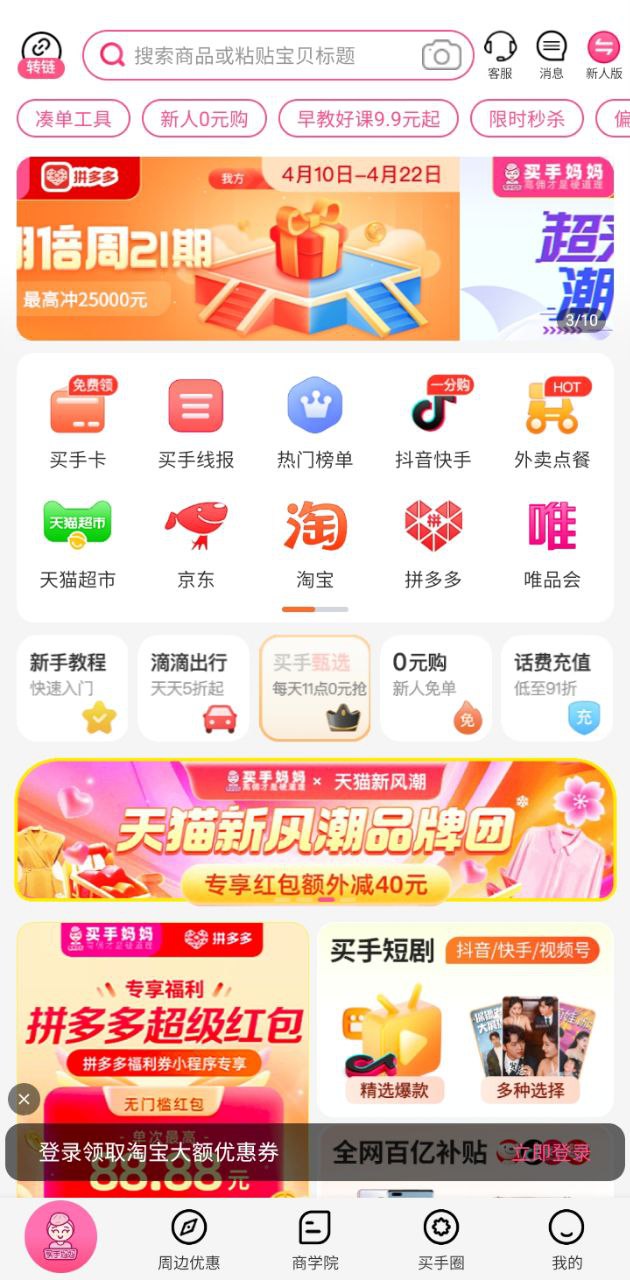Open 消息 messages

point(551,55)
